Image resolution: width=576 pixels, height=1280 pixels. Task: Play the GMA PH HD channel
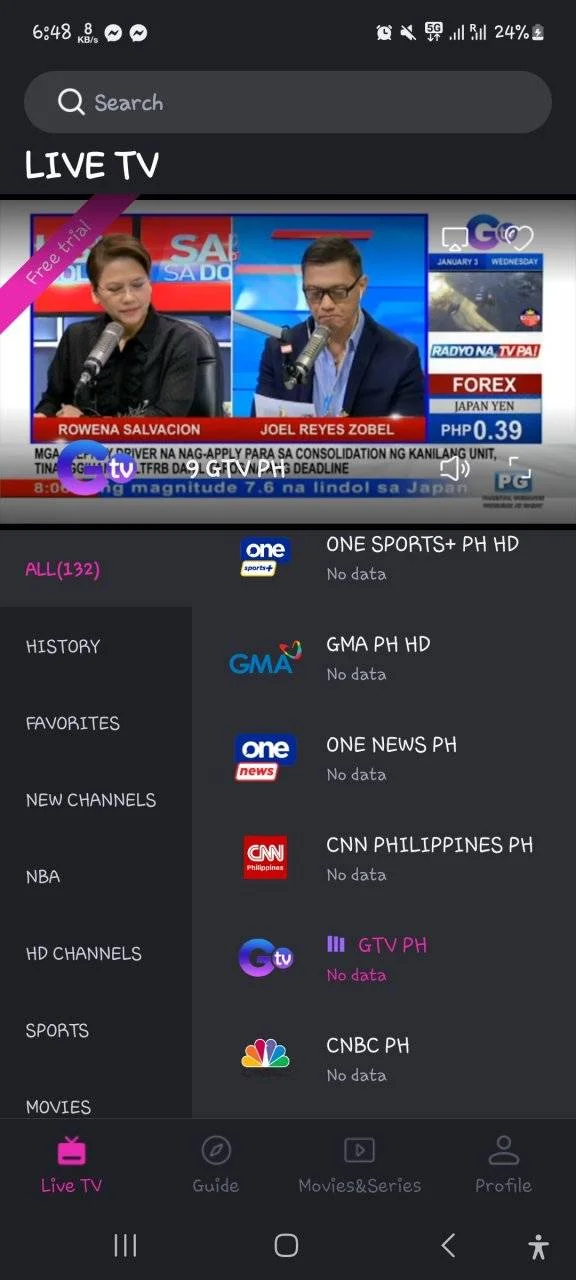384,659
